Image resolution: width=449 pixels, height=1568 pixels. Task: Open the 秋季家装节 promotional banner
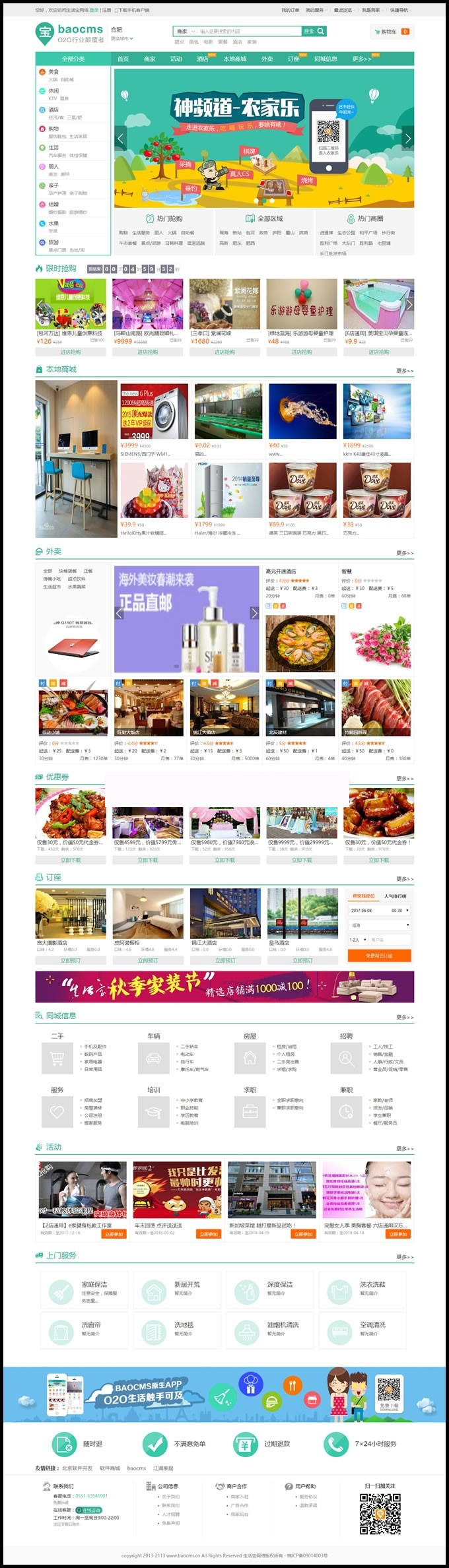[x=224, y=986]
